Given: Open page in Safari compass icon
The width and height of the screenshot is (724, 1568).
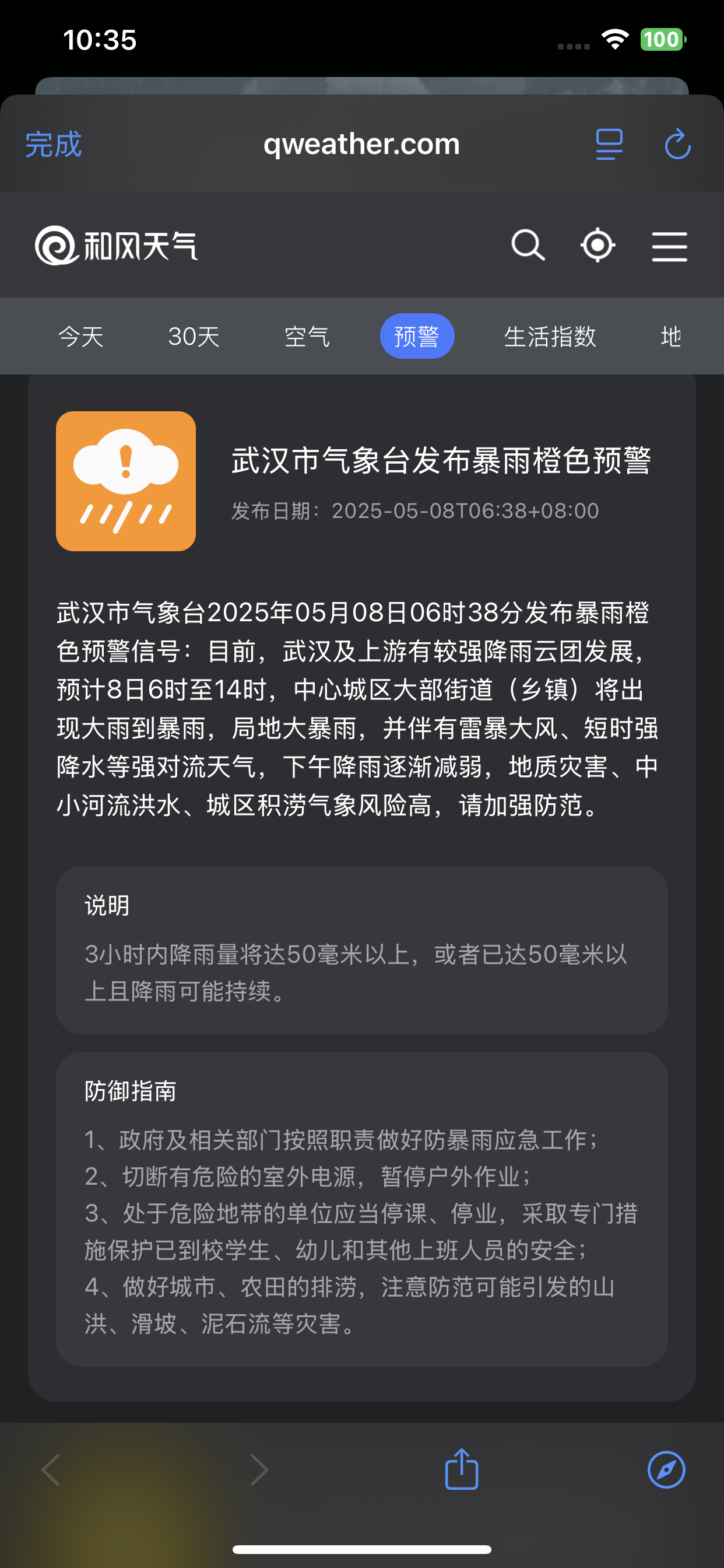Looking at the screenshot, I should point(666,1470).
